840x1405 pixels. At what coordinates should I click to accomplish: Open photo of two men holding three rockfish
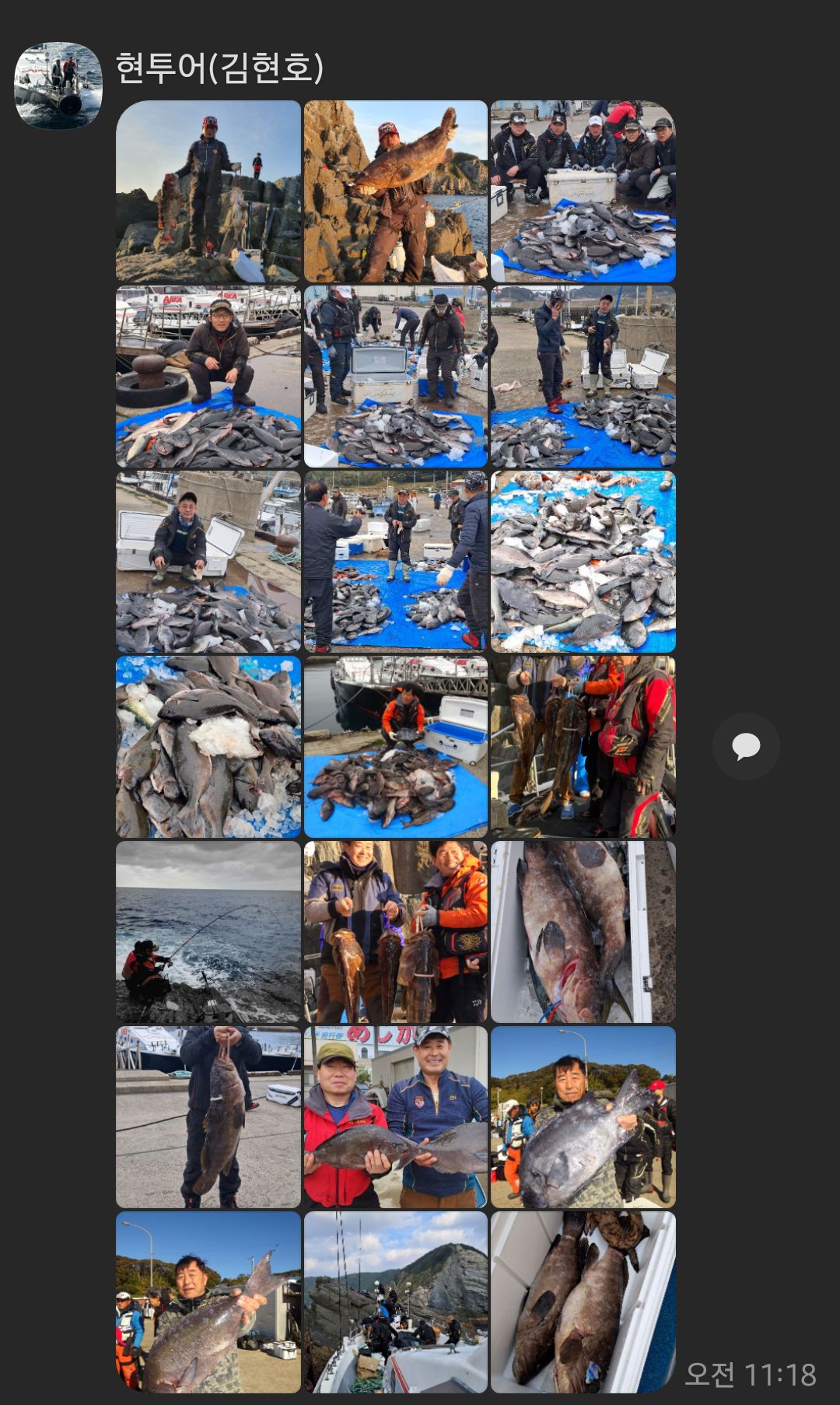(395, 932)
